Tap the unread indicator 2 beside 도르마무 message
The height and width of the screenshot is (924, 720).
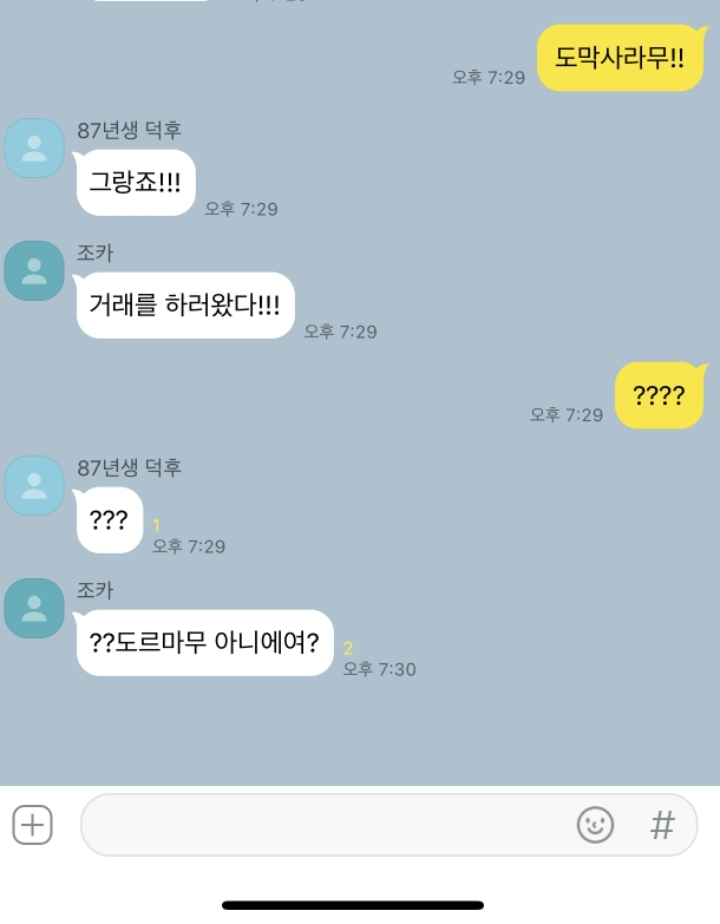pos(349,648)
